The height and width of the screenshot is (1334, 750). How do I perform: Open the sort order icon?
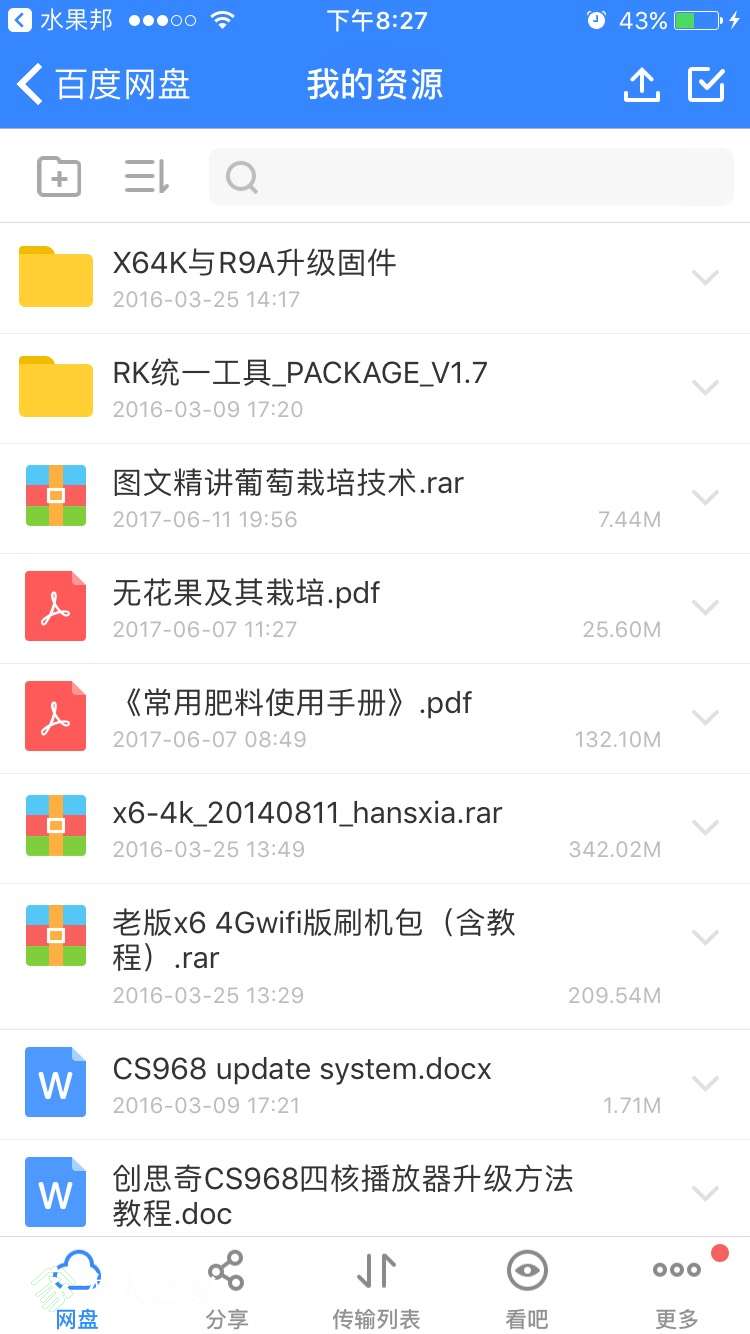pyautogui.click(x=145, y=175)
